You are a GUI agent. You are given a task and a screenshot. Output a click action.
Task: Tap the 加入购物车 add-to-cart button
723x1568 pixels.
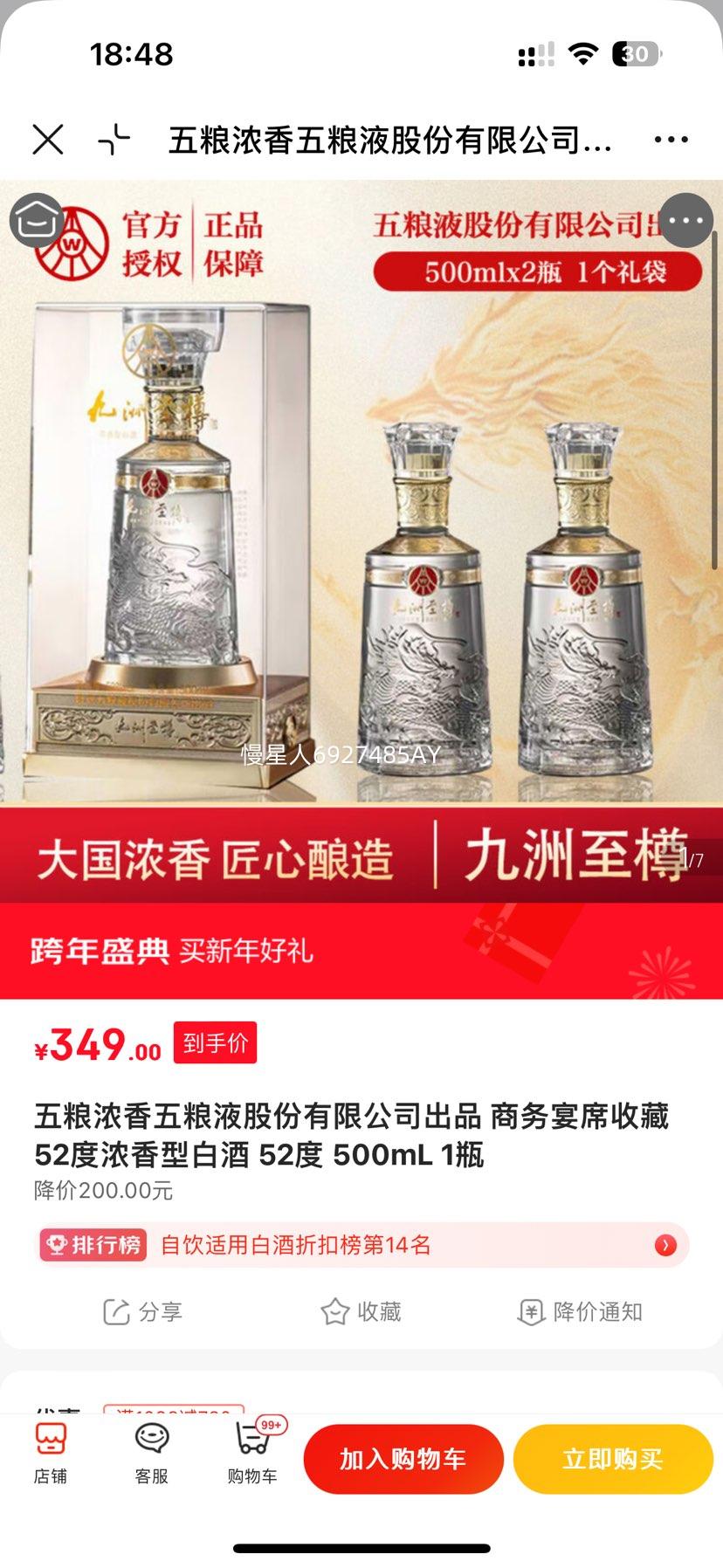coord(403,1458)
